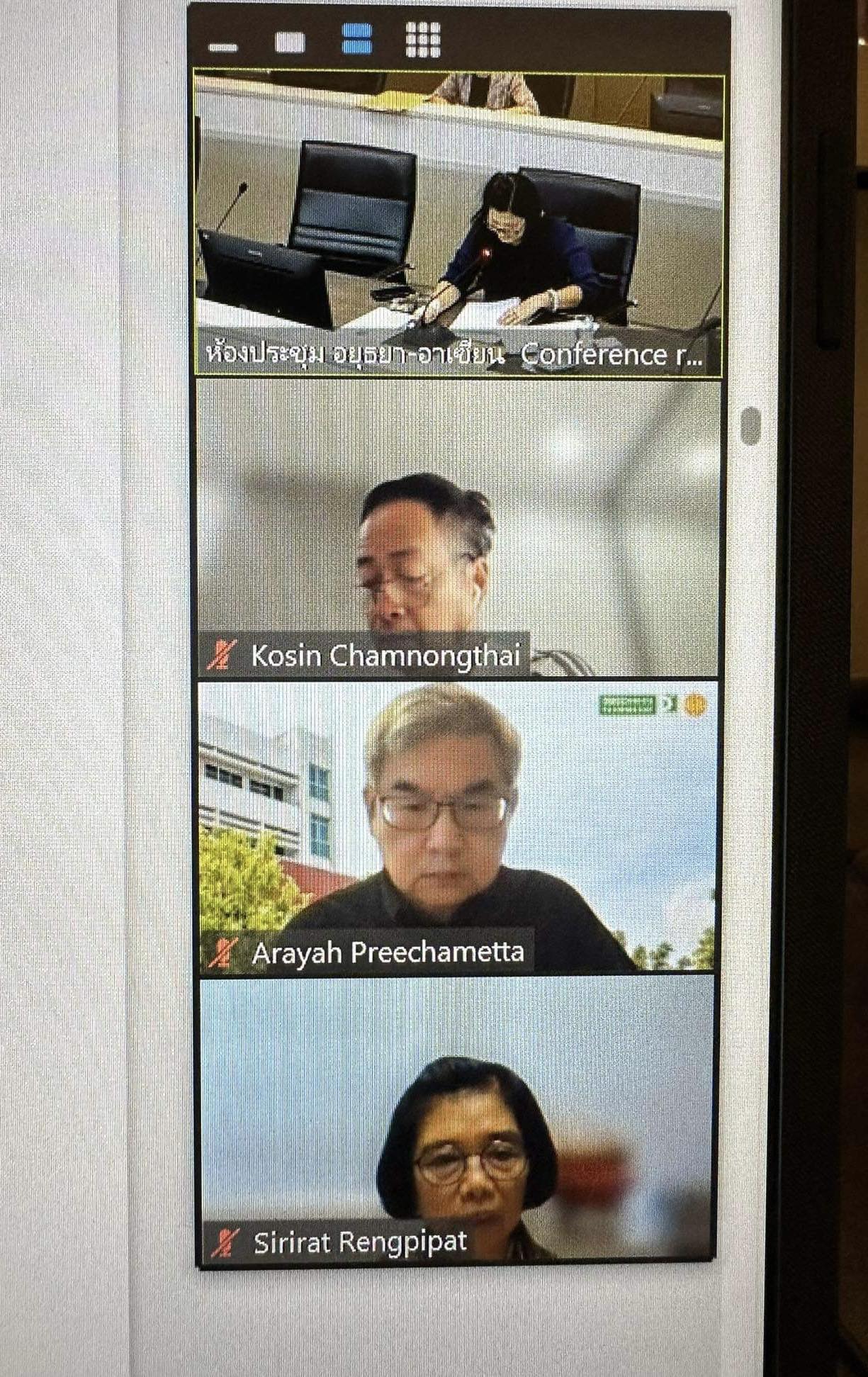This screenshot has width=868, height=1377.
Task: Select Sirirat Rengpipat's video tile
Action: pos(458,1118)
